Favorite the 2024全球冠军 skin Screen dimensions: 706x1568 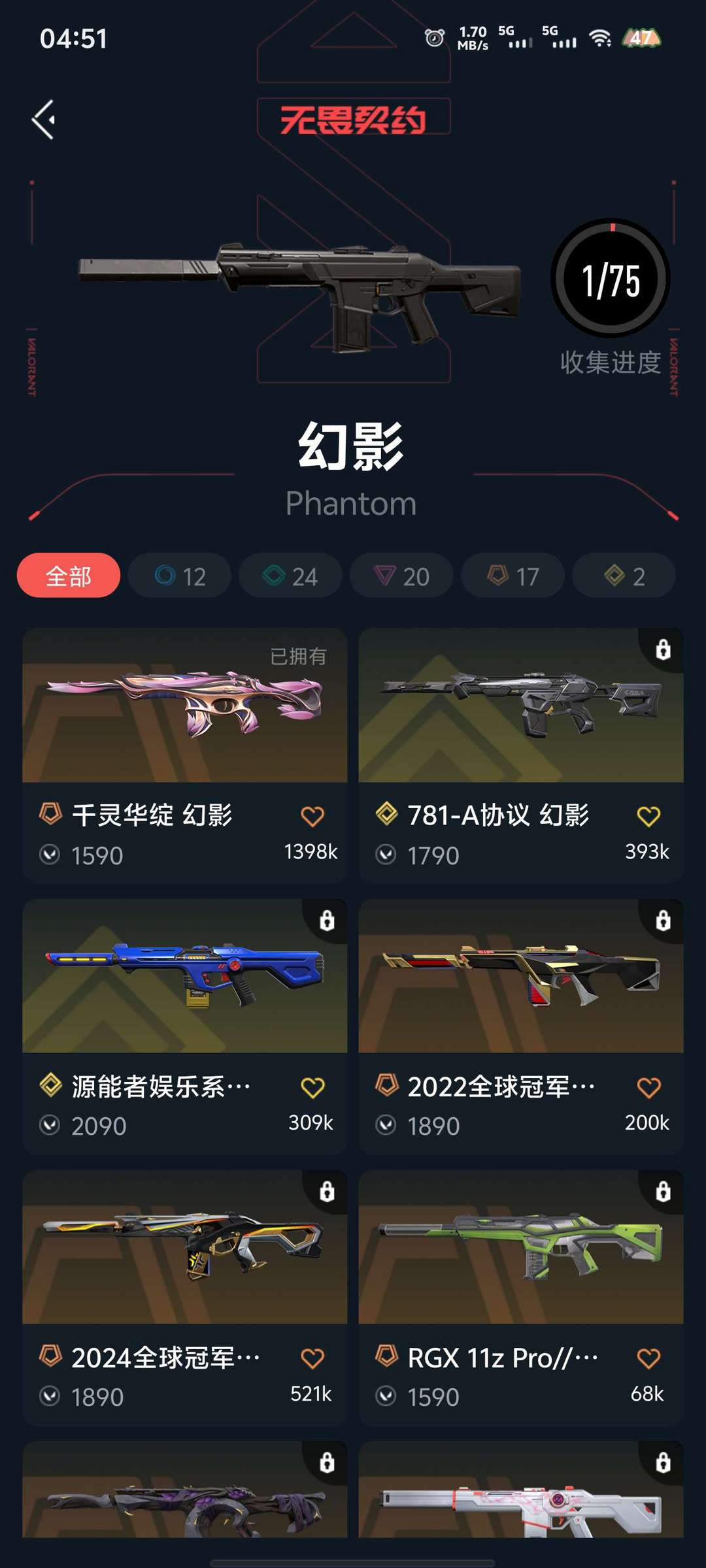[x=312, y=1359]
